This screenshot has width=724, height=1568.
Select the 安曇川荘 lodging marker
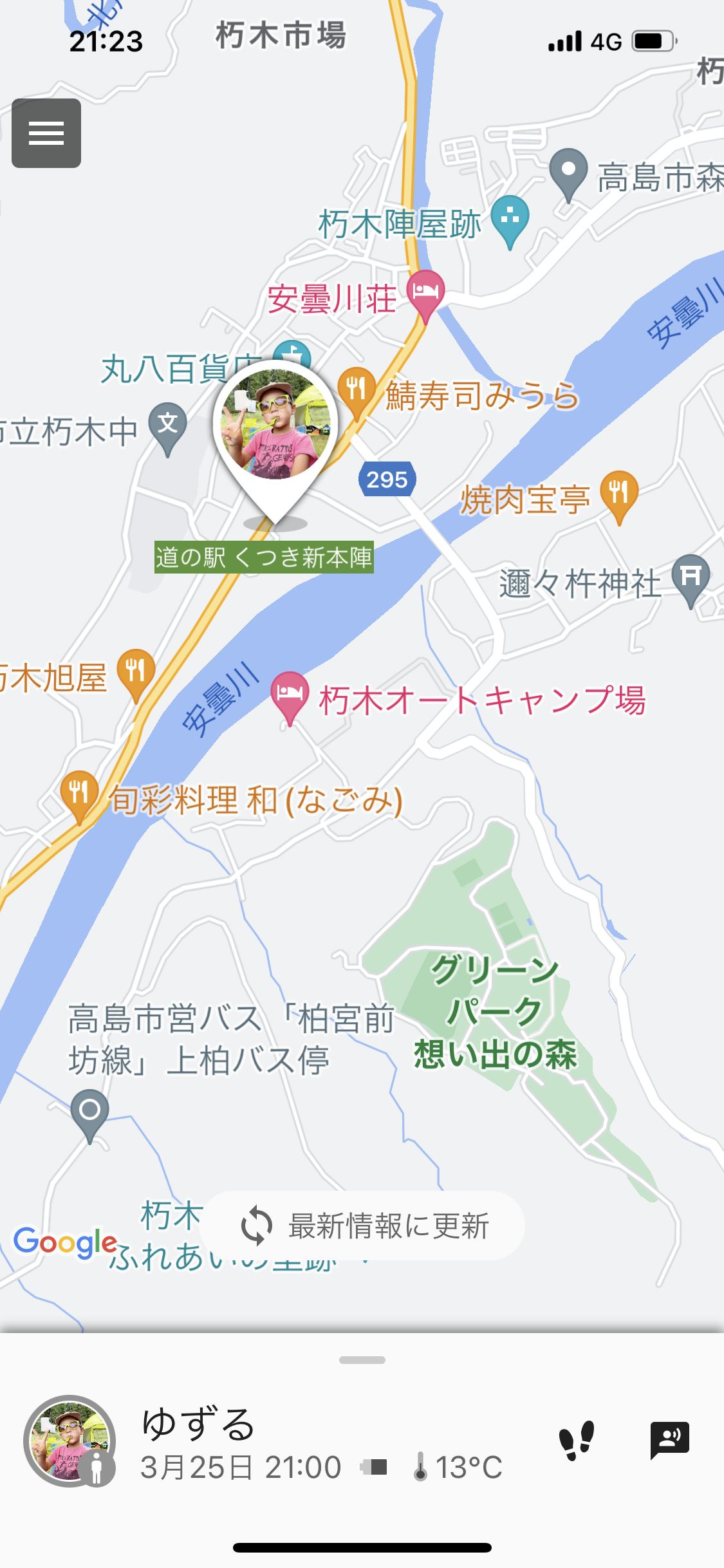click(x=425, y=292)
